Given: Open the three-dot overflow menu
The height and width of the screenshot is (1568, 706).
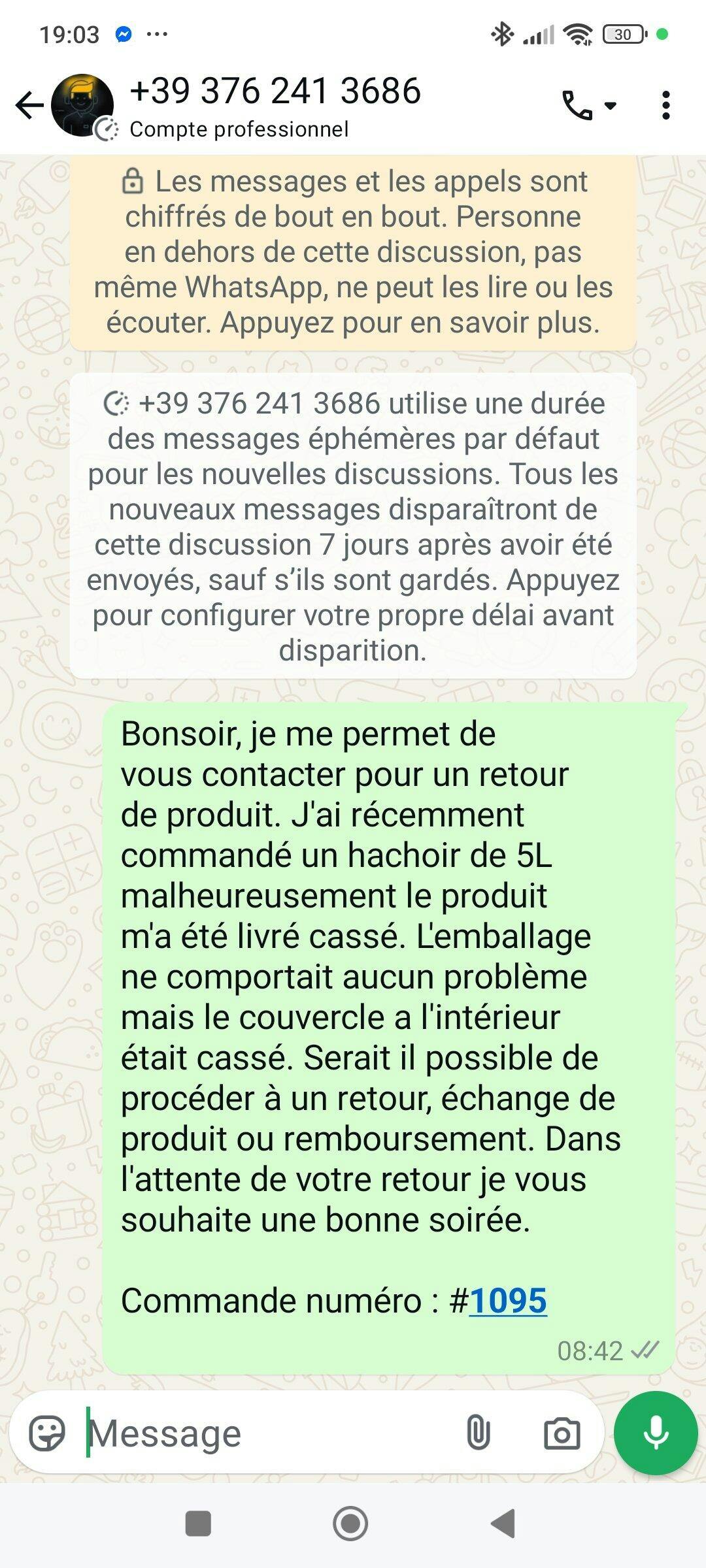Looking at the screenshot, I should tap(665, 105).
